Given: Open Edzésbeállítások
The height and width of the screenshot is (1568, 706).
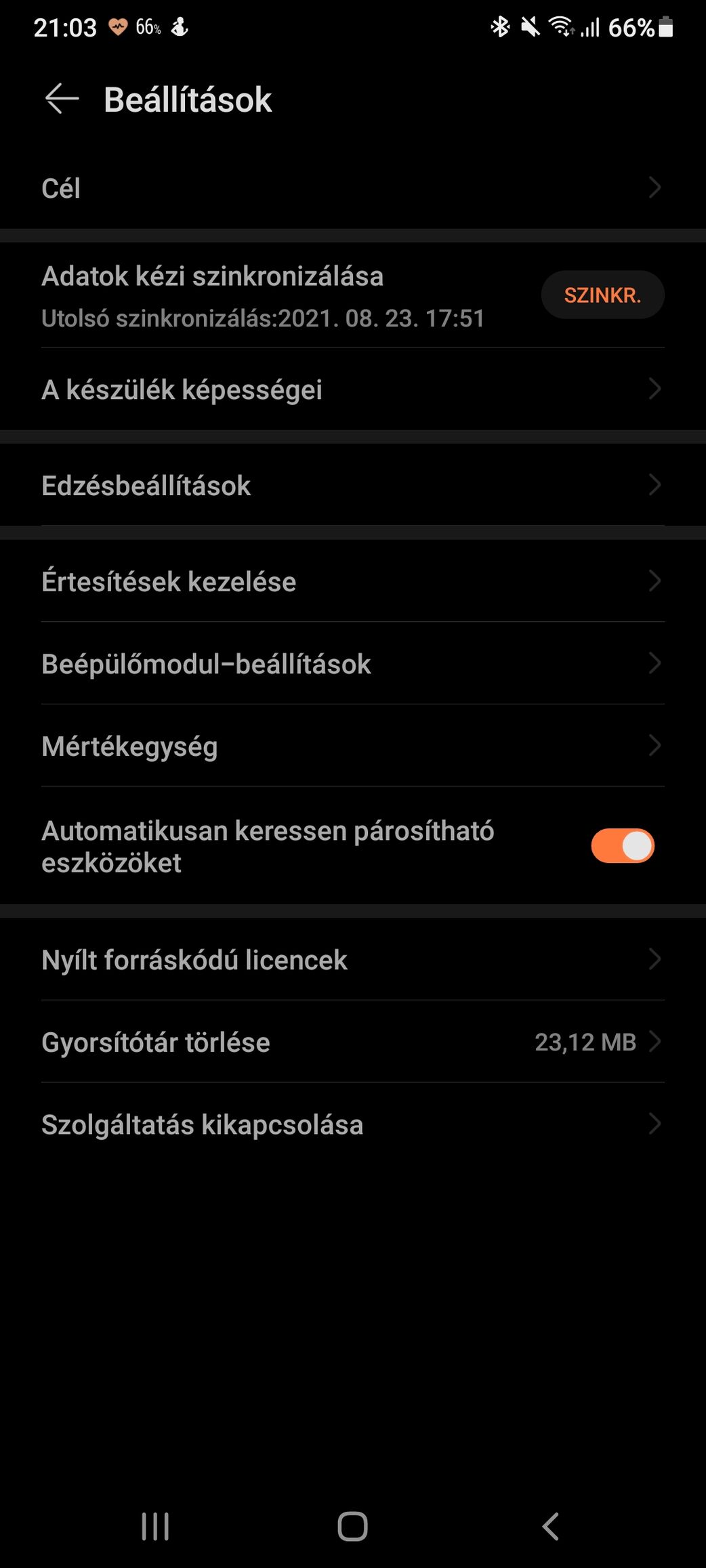Looking at the screenshot, I should pos(353,485).
